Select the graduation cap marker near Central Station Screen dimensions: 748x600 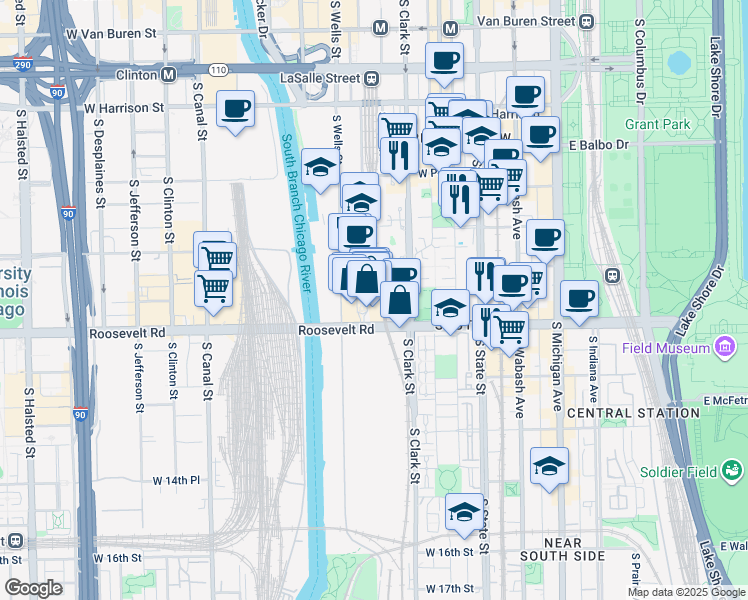[x=550, y=469]
